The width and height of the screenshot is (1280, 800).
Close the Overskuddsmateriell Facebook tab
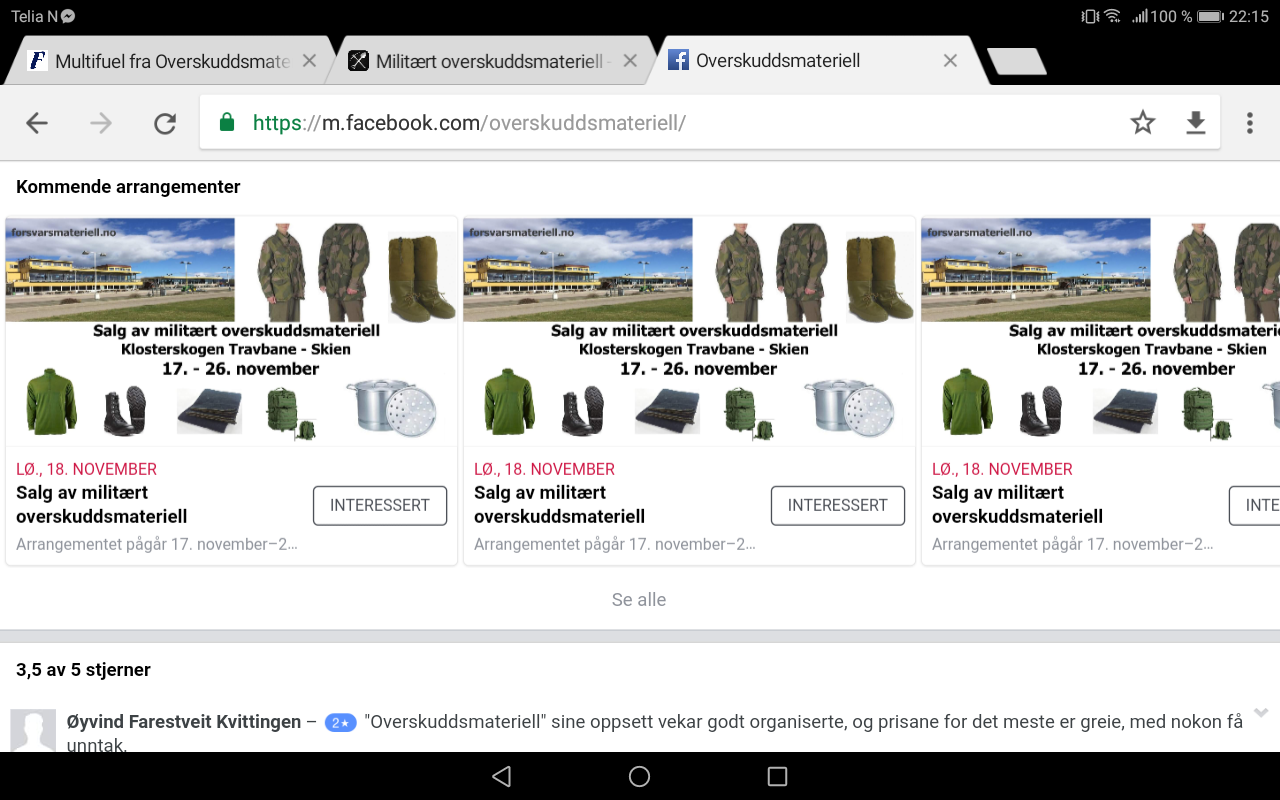click(950, 61)
